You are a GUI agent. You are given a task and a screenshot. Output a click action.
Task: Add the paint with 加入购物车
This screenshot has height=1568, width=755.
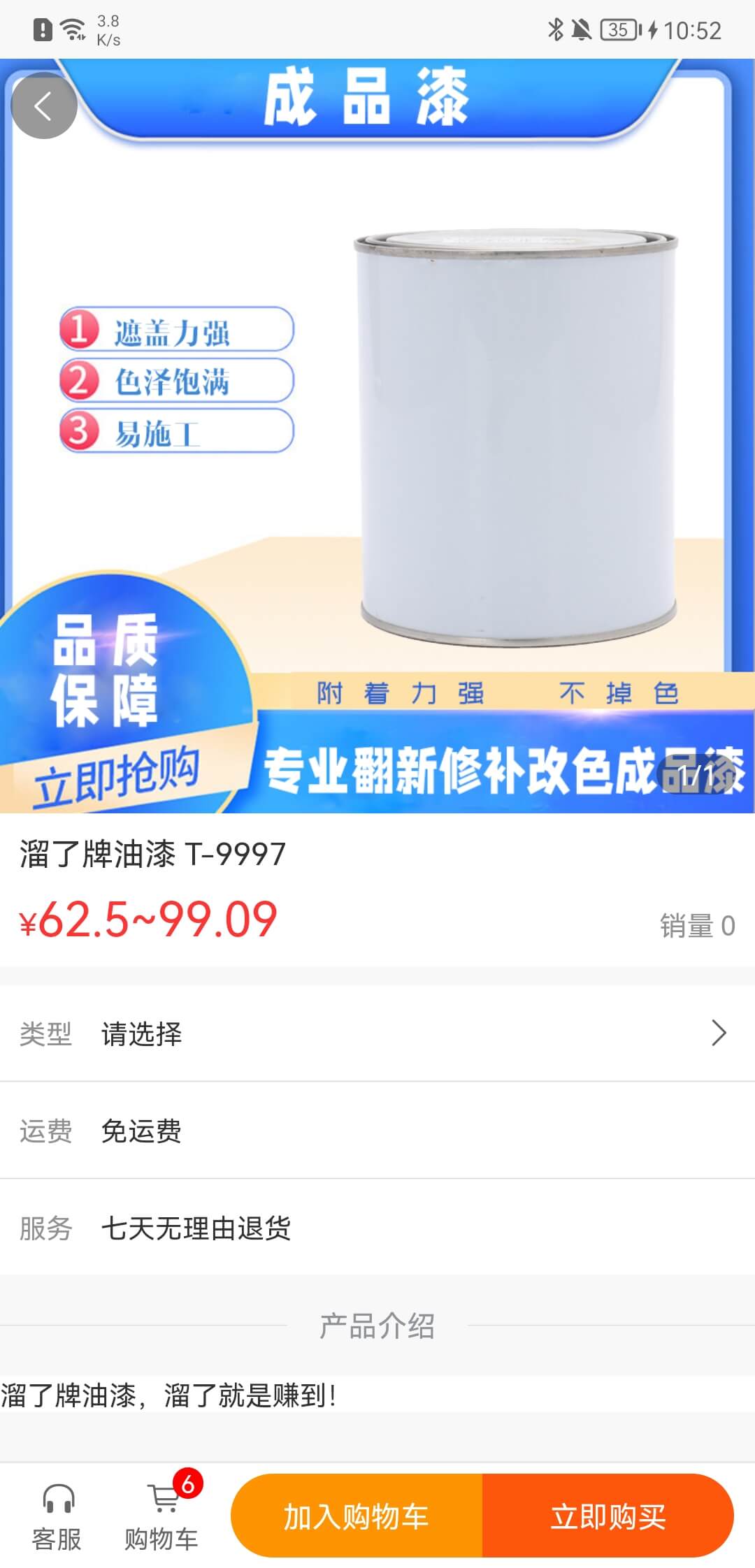357,1516
